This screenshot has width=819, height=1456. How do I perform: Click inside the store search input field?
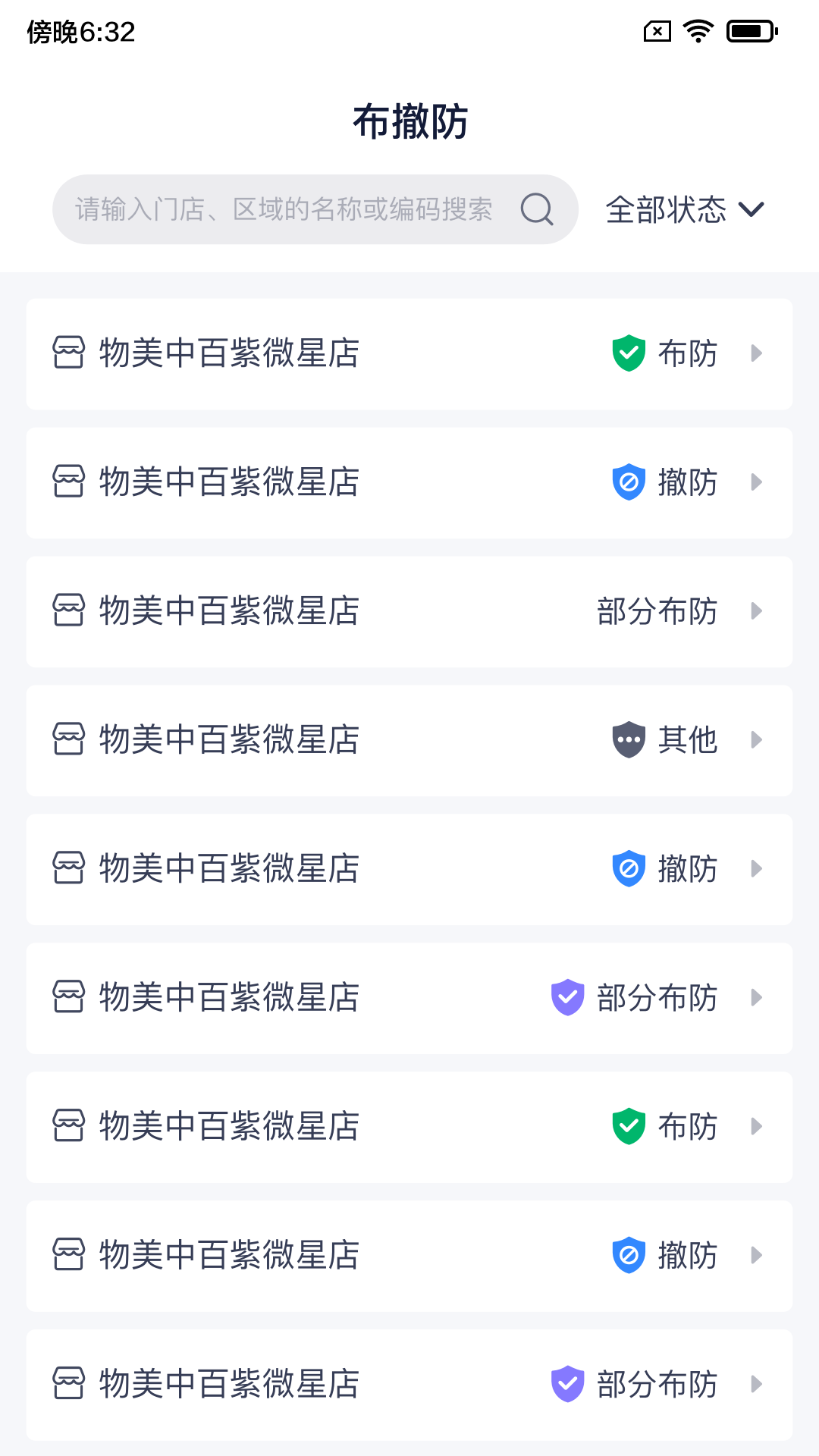(281, 209)
